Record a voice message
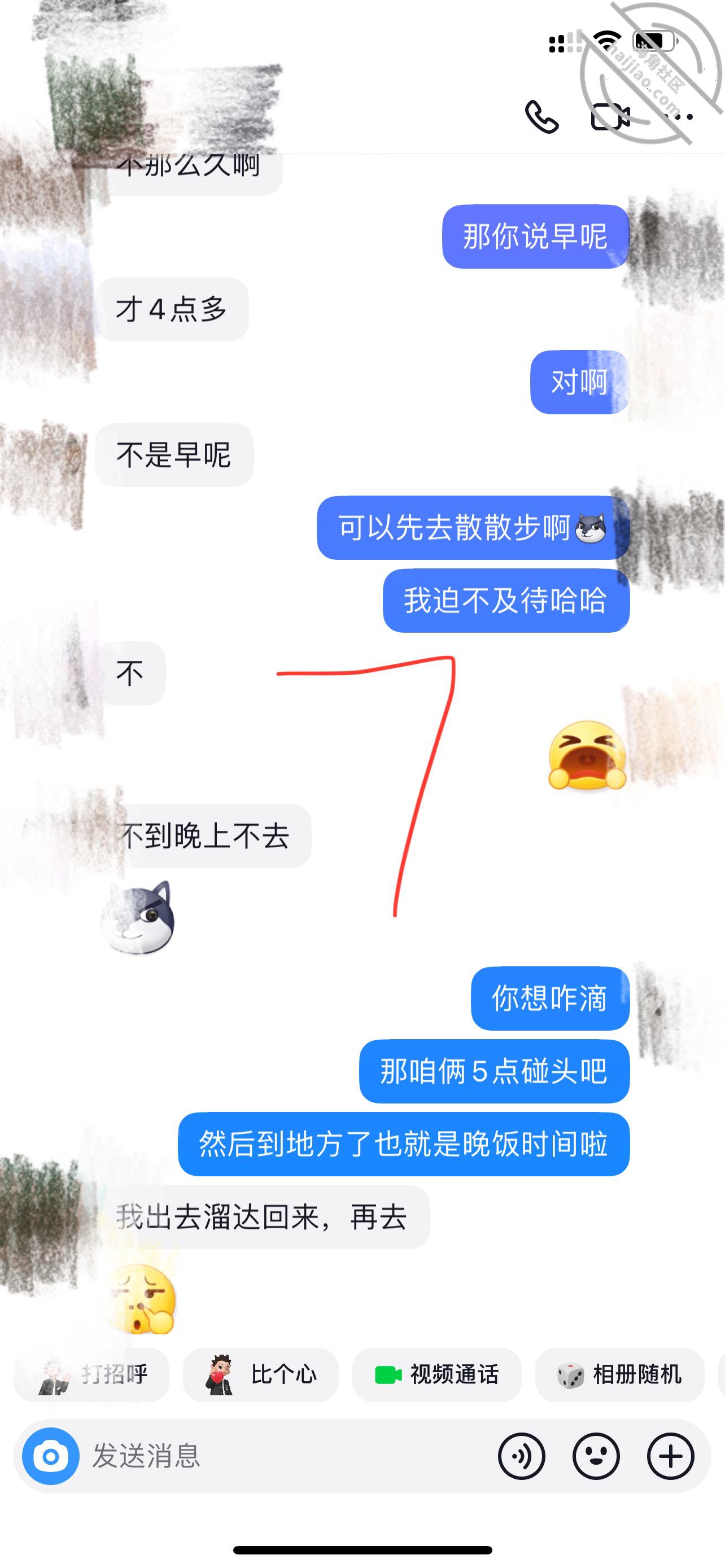The width and height of the screenshot is (725, 1568). pos(522,1456)
